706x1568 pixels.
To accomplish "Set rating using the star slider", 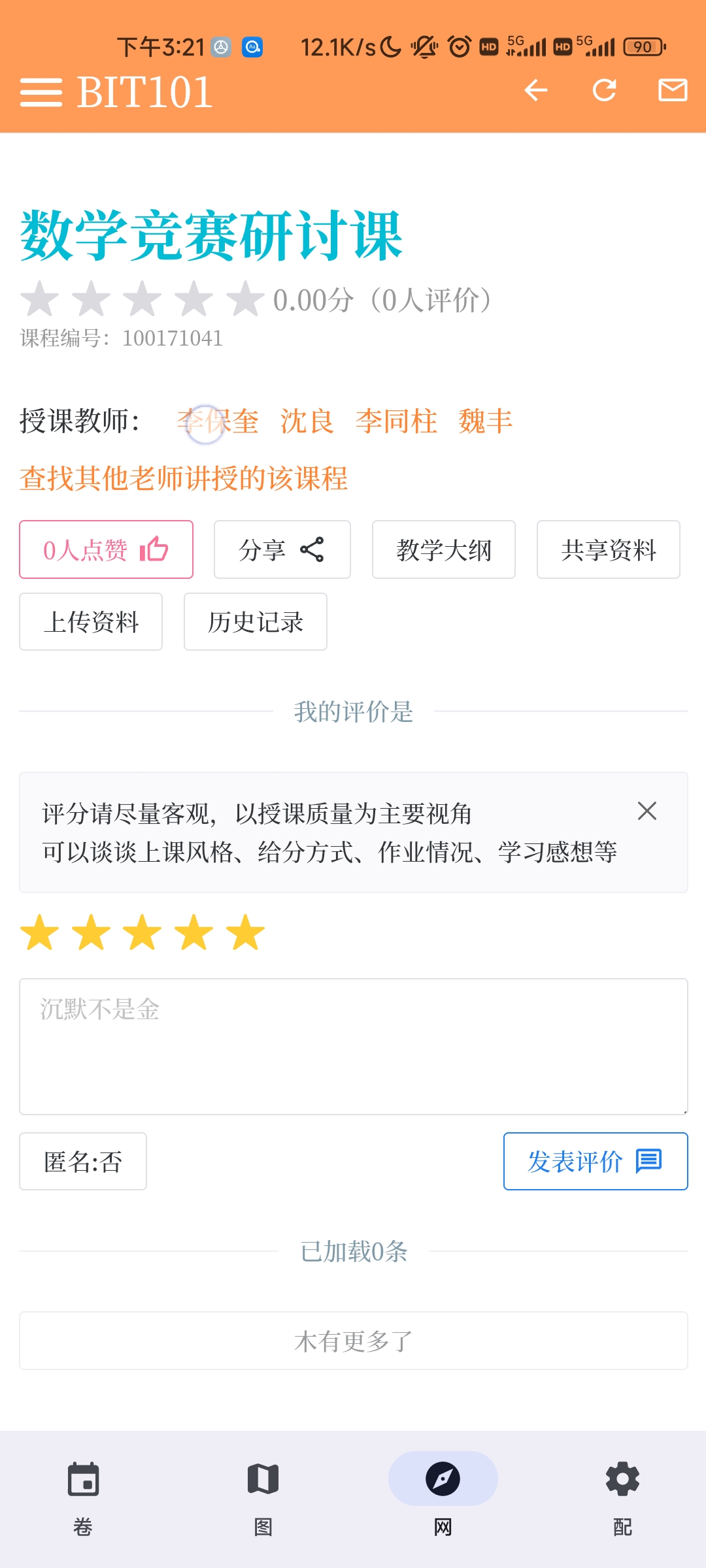I will [x=141, y=933].
